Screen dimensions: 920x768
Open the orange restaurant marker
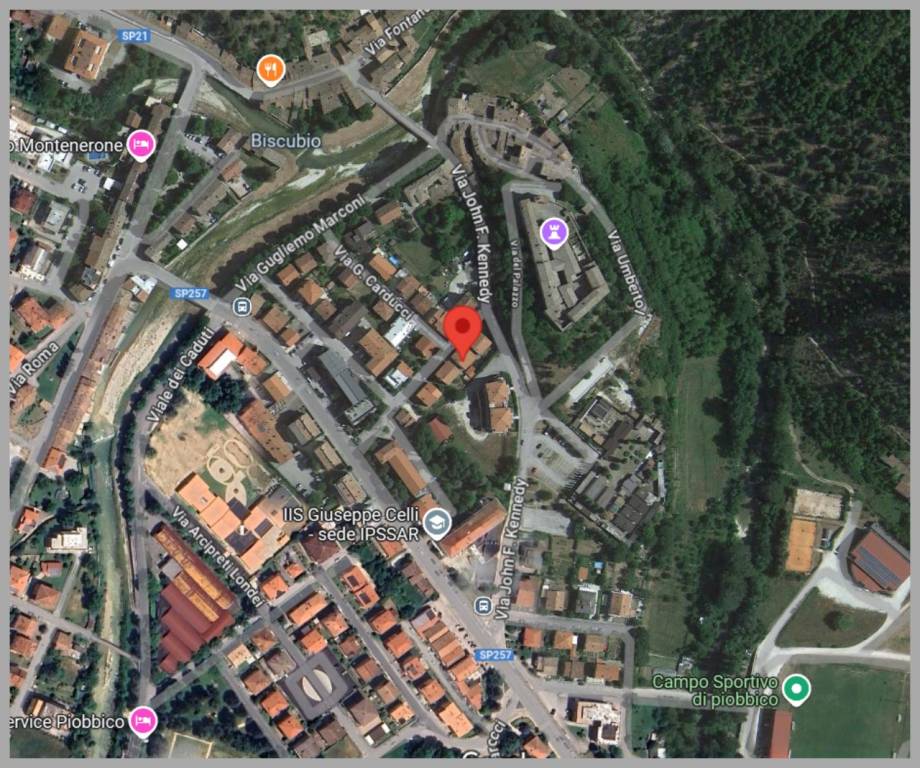pyautogui.click(x=270, y=69)
